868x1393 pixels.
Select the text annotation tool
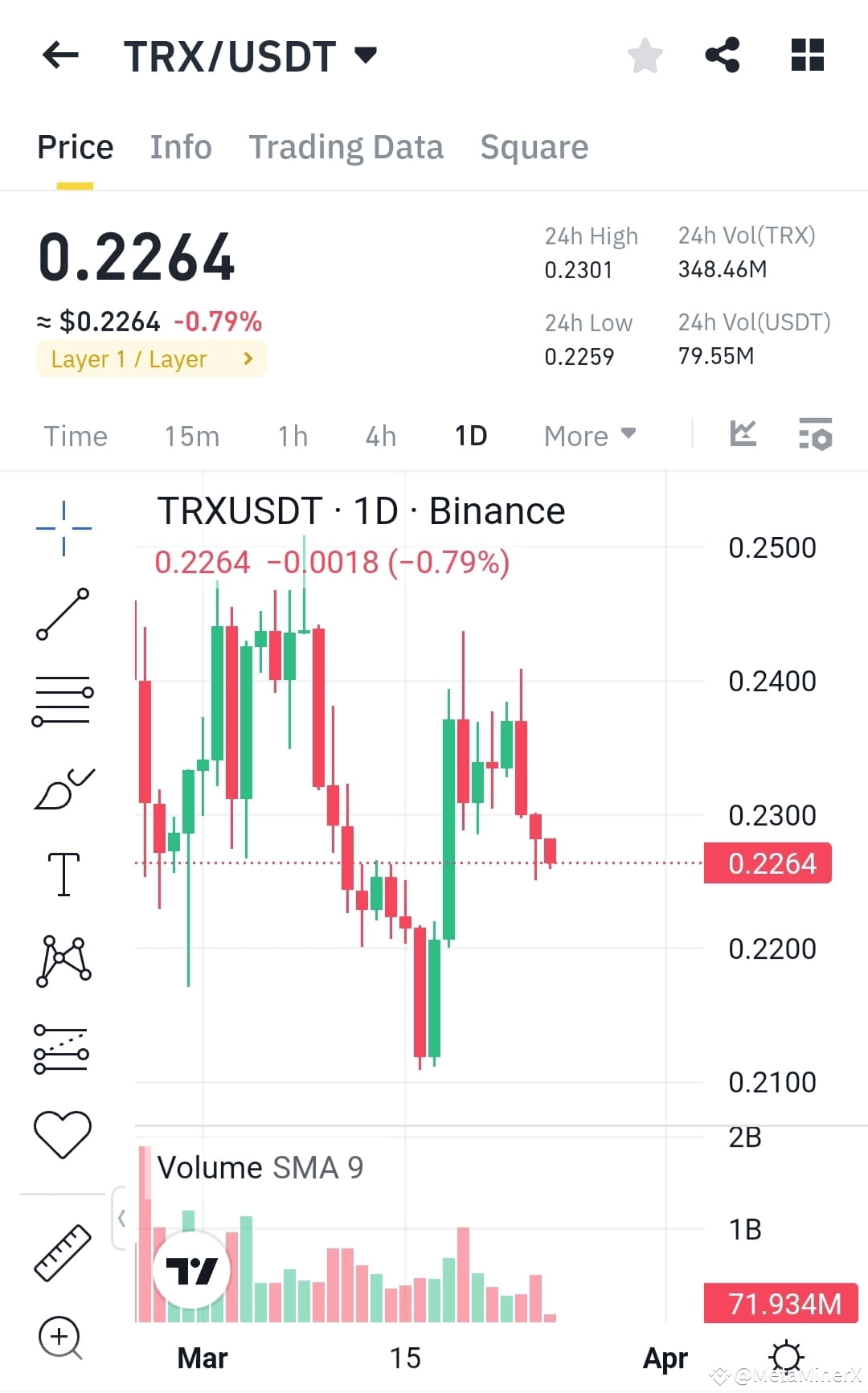[63, 874]
